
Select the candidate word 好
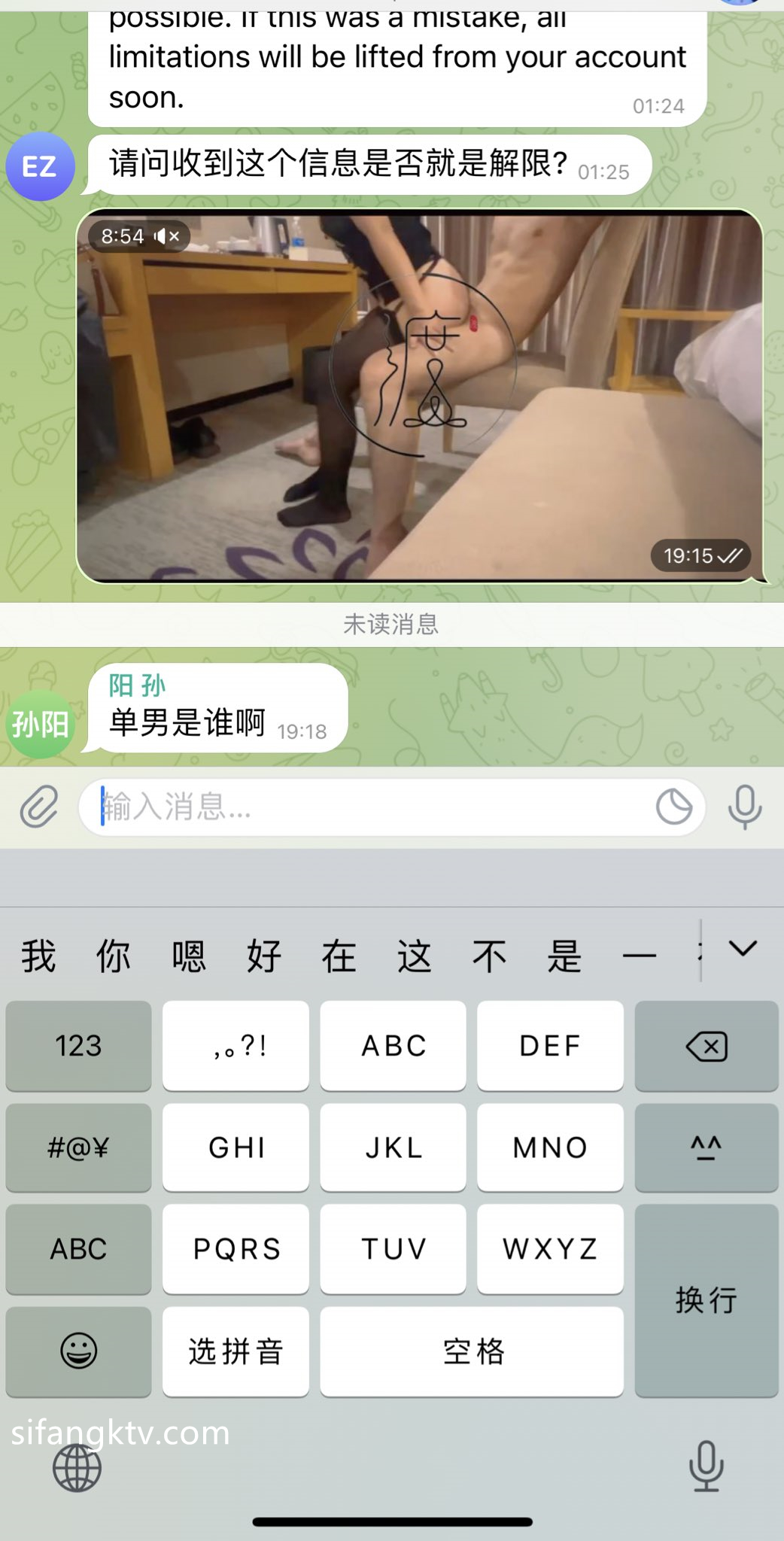click(x=264, y=956)
